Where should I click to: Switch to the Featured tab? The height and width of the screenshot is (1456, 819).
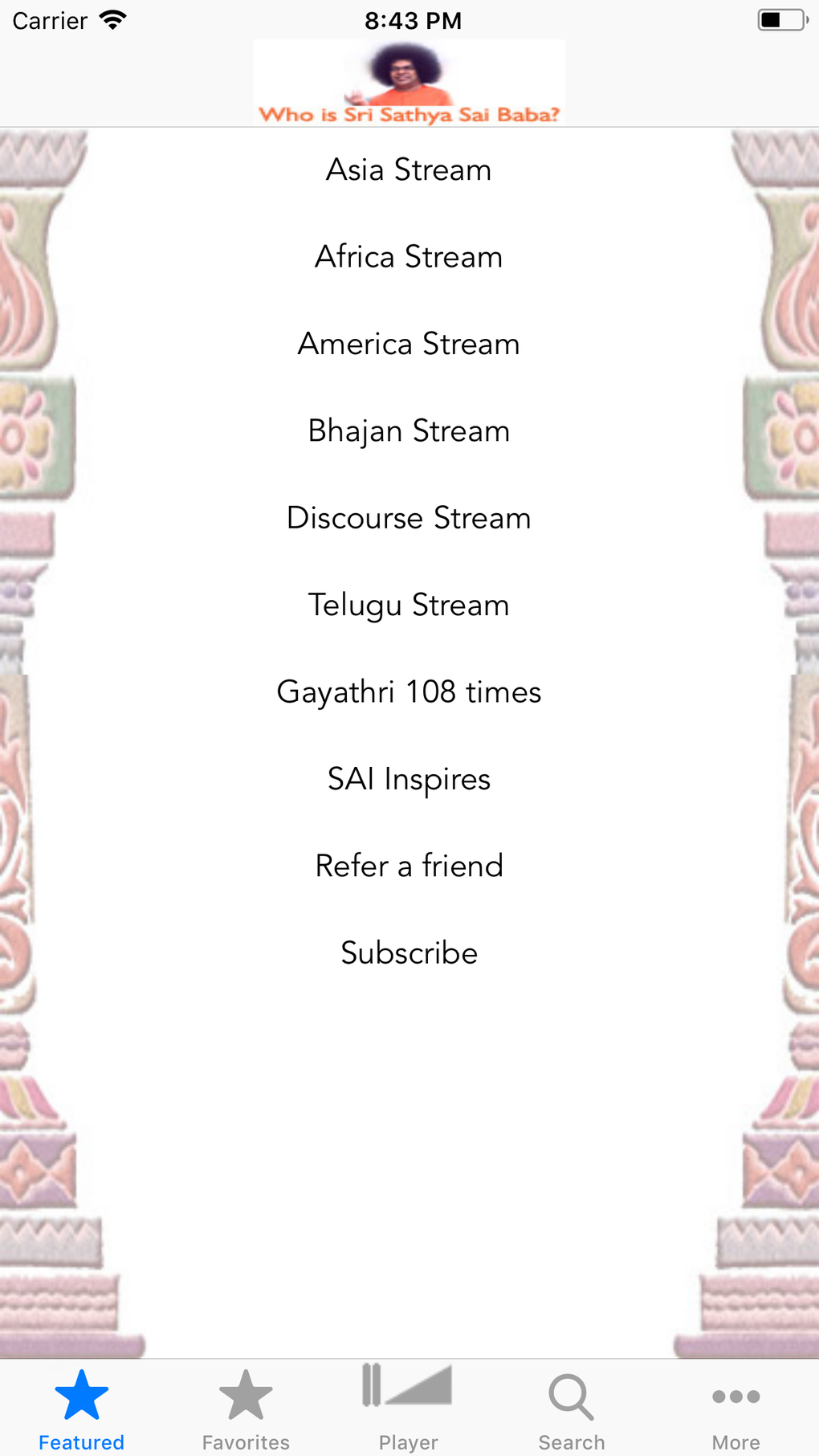pyautogui.click(x=82, y=1409)
